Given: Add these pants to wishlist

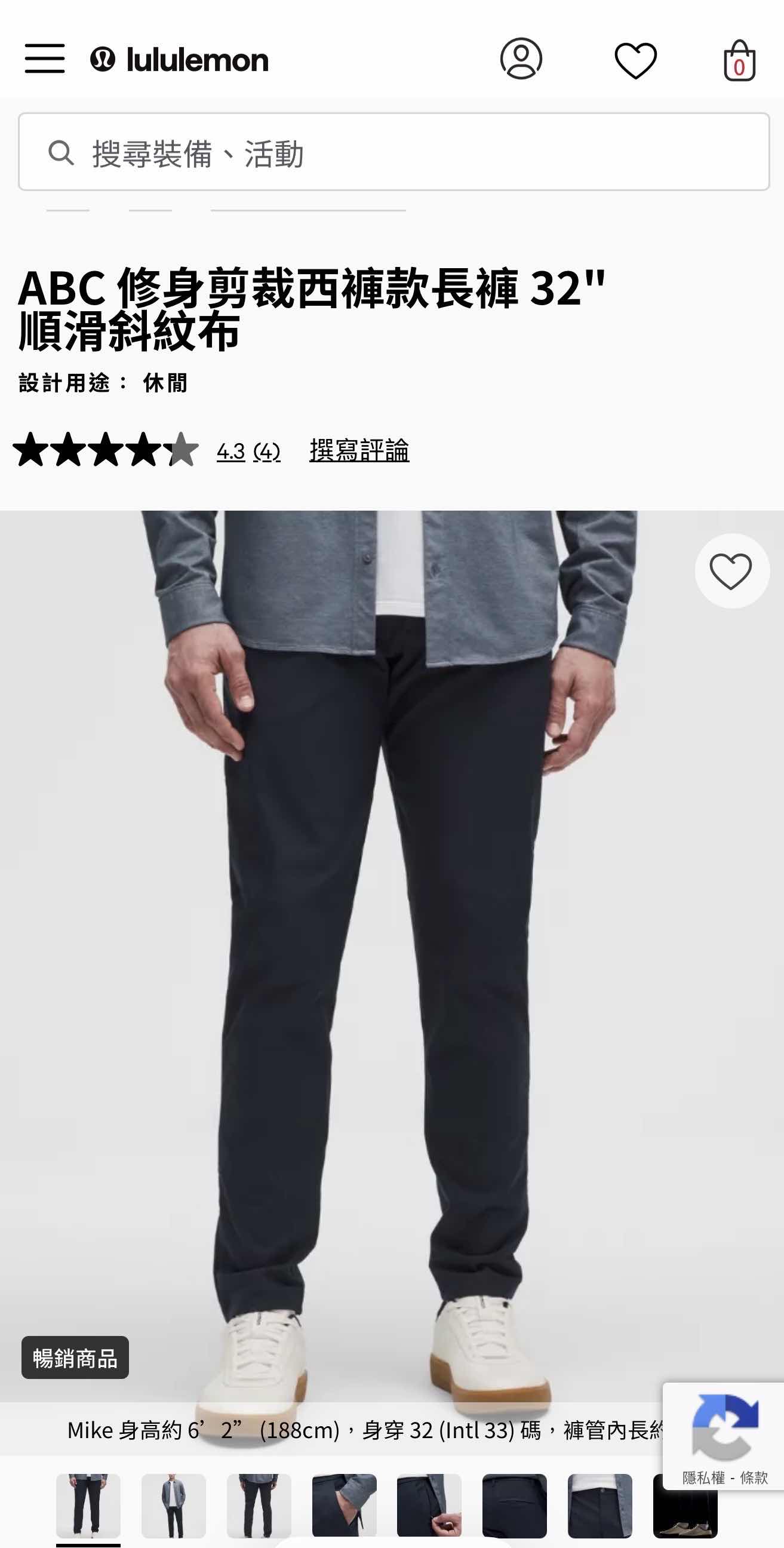Looking at the screenshot, I should pos(730,571).
